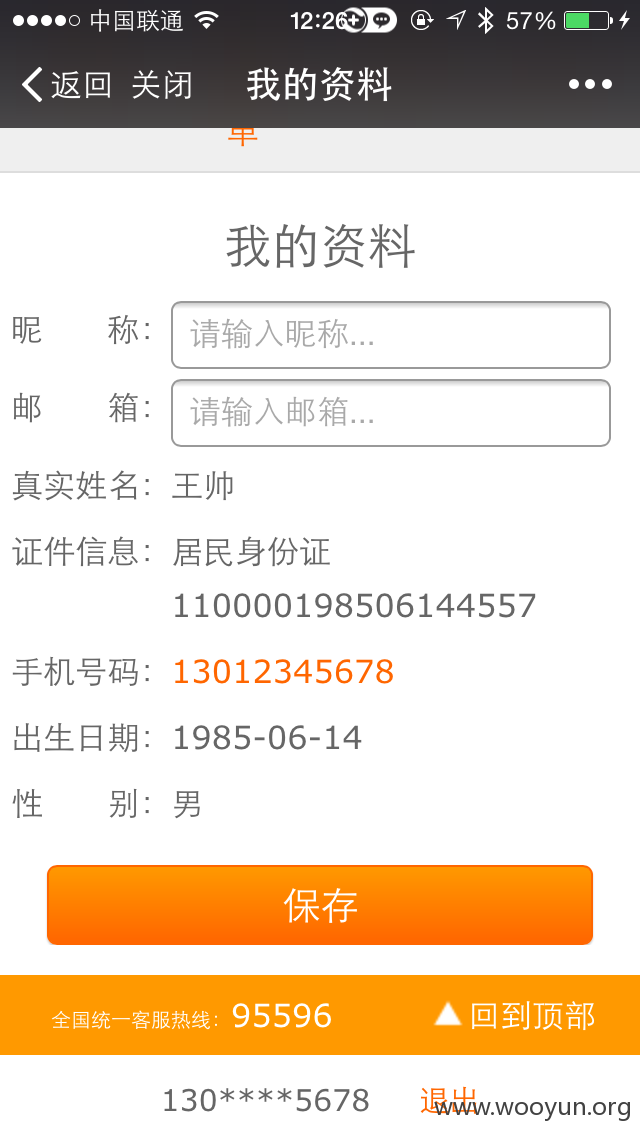Image resolution: width=640 pixels, height=1136 pixels.
Task: Go back with the 返回 arrow
Action: [67, 85]
